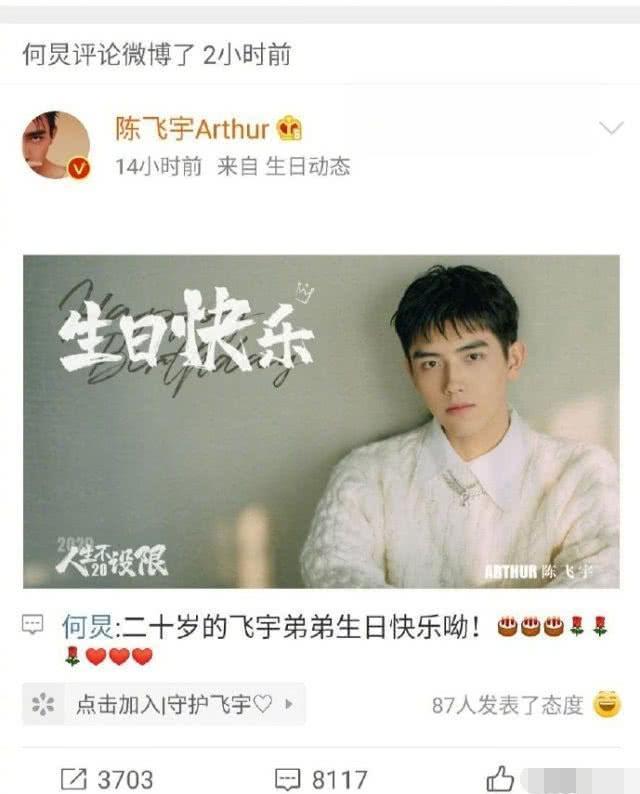View the 87人发表了态度 reactions
Viewport: 640px width, 794px height.
507,705
